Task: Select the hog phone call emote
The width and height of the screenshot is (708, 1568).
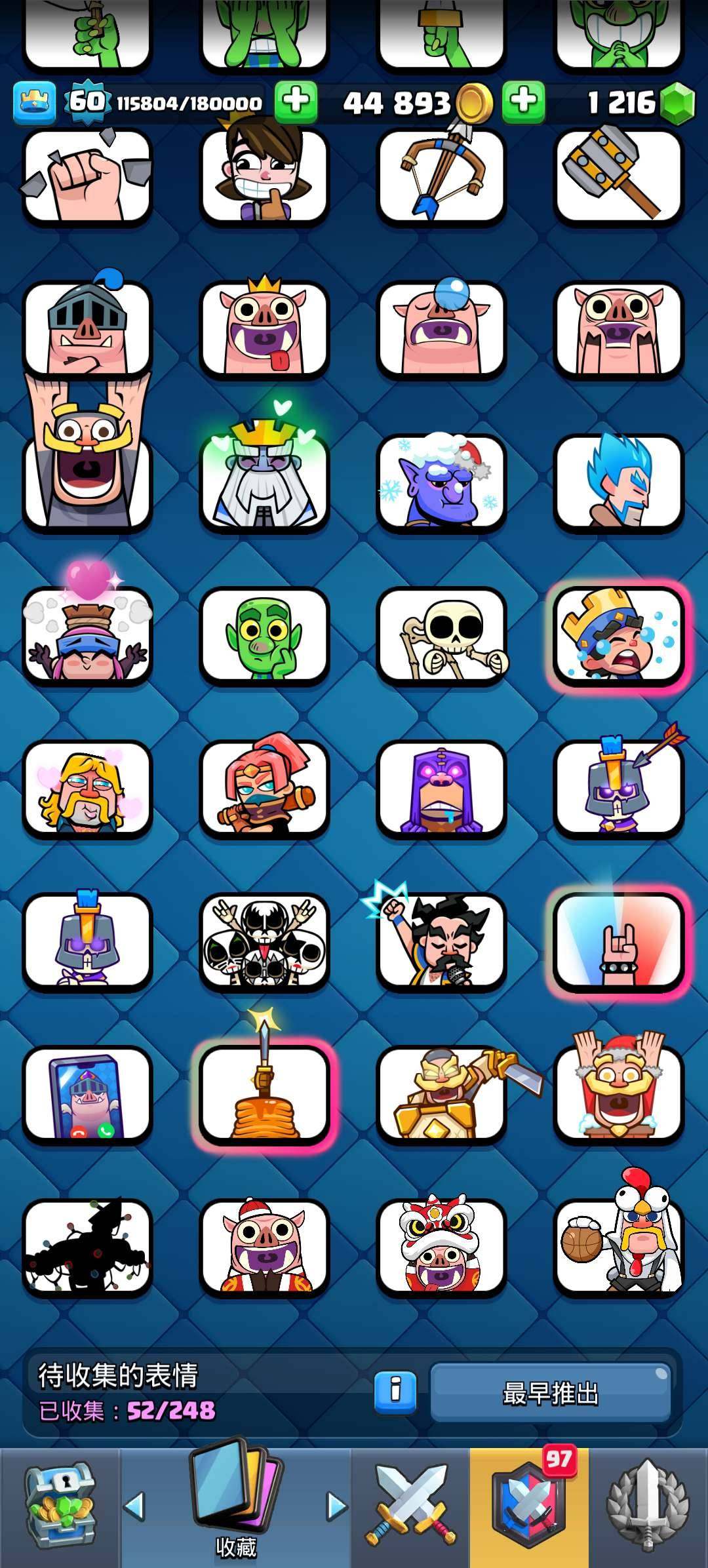Action: pyautogui.click(x=87, y=1094)
